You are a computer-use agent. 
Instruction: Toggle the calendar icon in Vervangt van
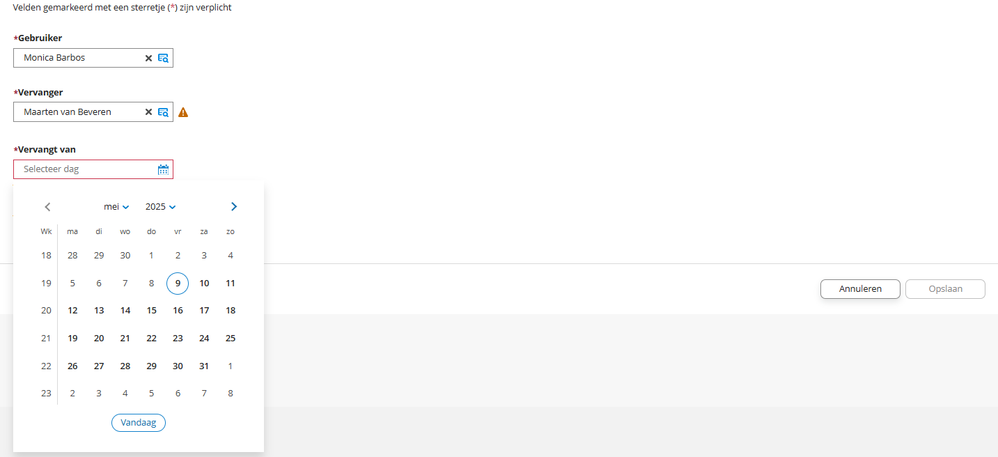tap(163, 169)
